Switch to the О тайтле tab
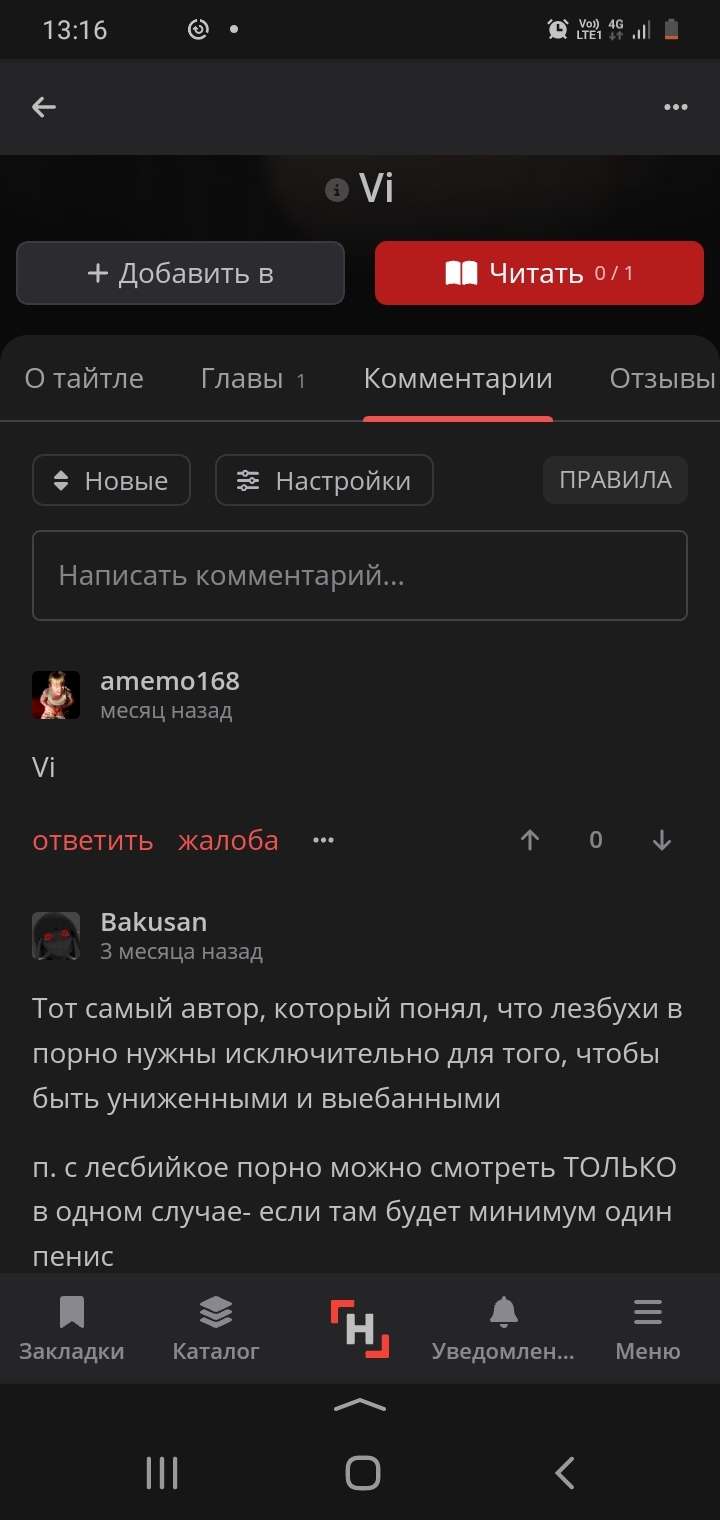This screenshot has width=720, height=1520. 84,379
